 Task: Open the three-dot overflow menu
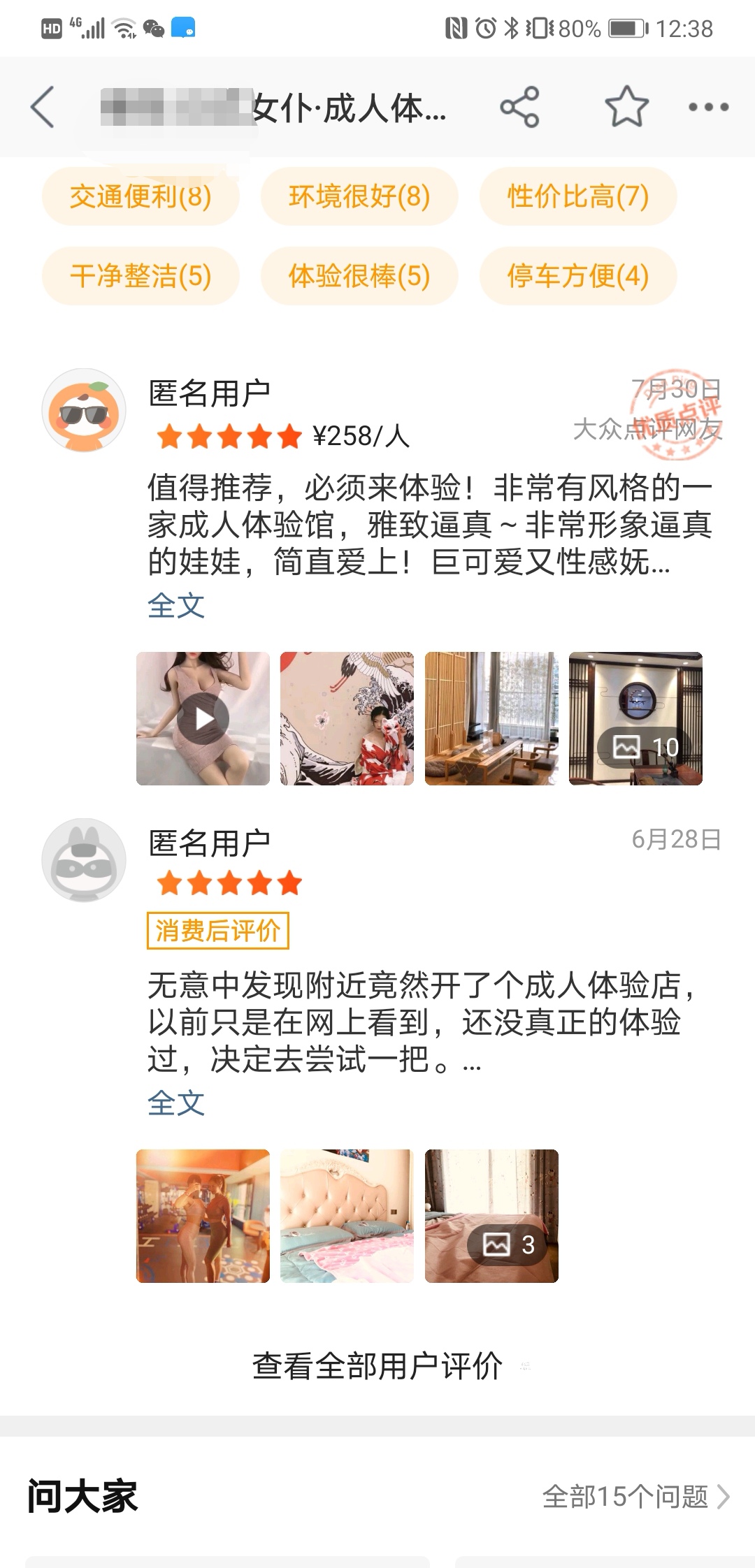tap(708, 107)
